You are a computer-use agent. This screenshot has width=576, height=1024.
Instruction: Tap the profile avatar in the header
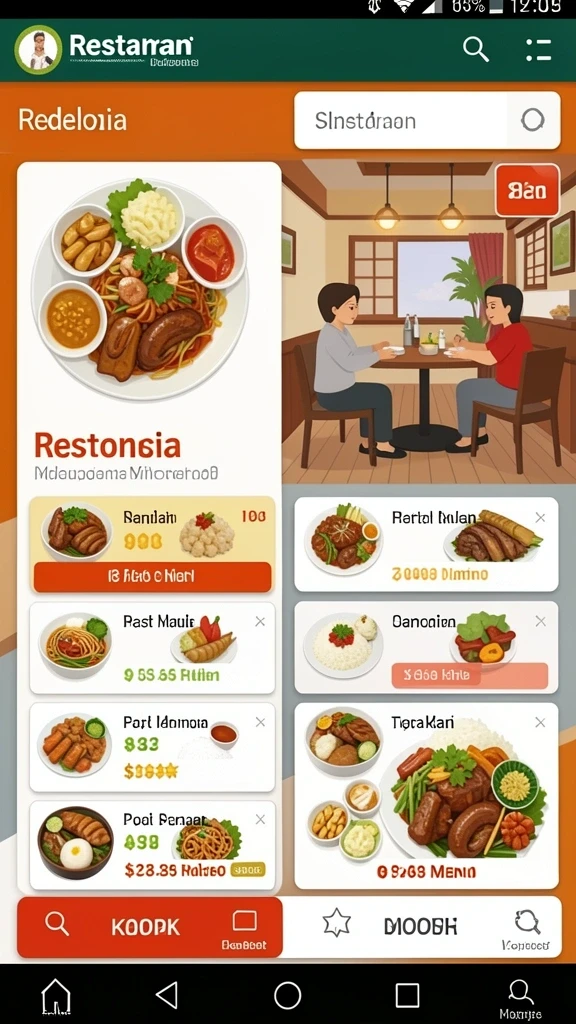(x=38, y=50)
